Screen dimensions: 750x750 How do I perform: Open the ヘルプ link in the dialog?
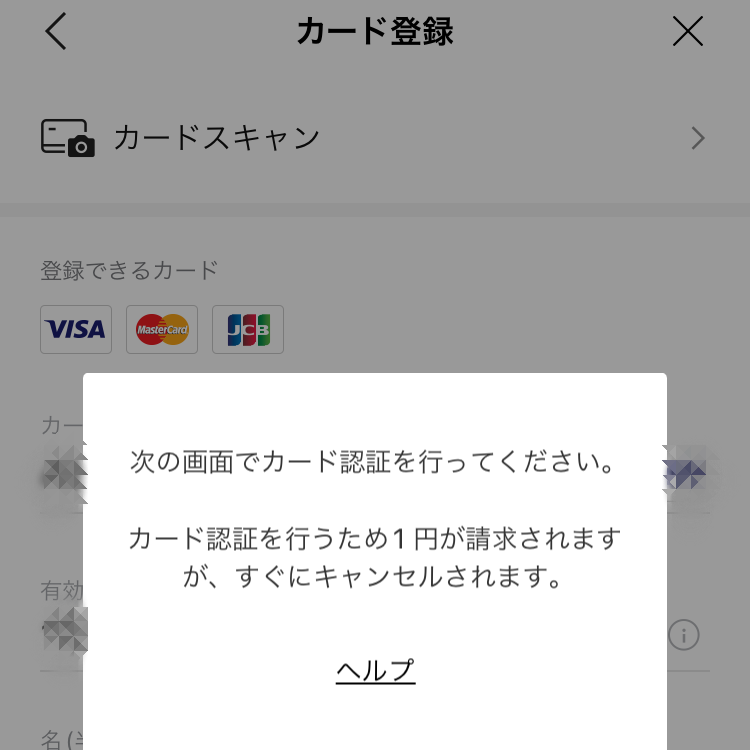(x=375, y=670)
